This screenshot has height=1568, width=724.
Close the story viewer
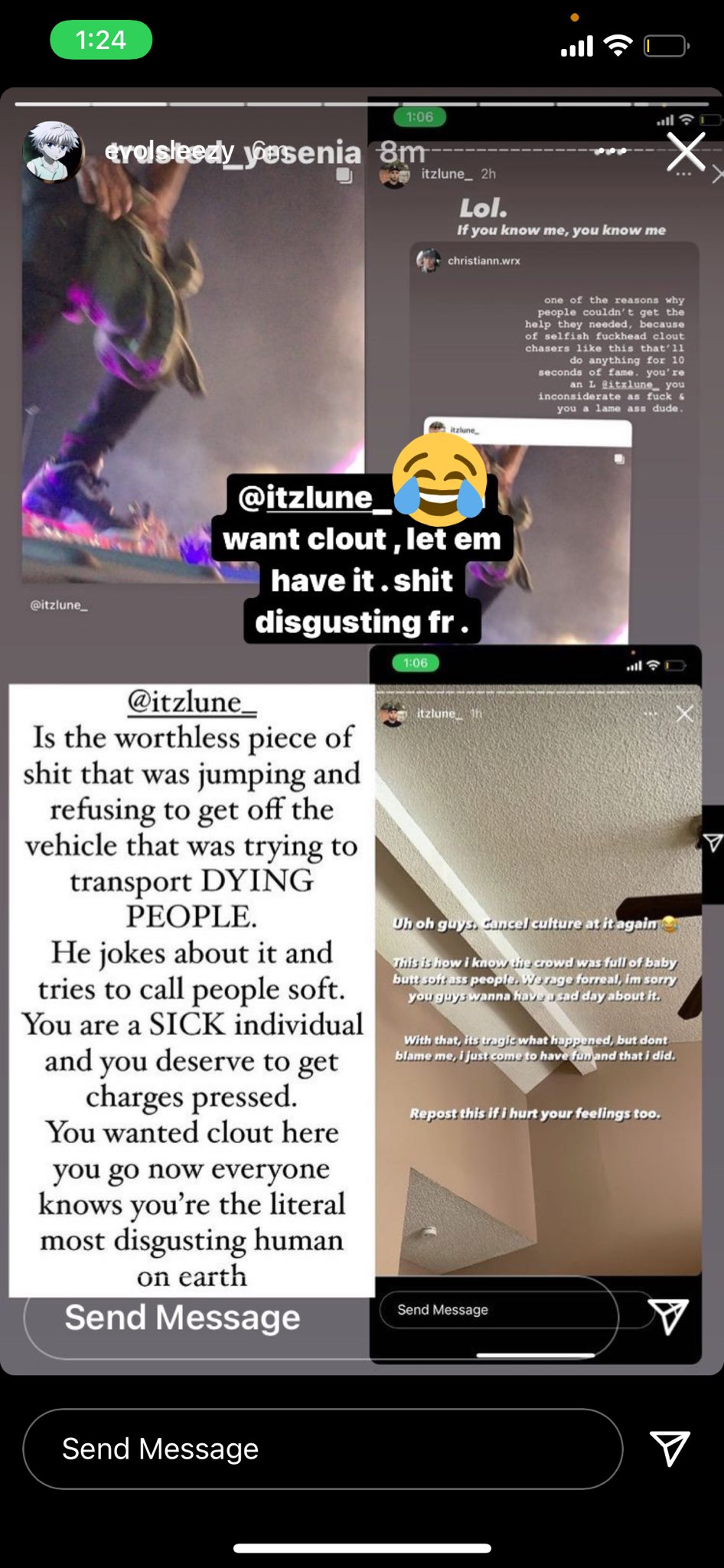coord(685,152)
